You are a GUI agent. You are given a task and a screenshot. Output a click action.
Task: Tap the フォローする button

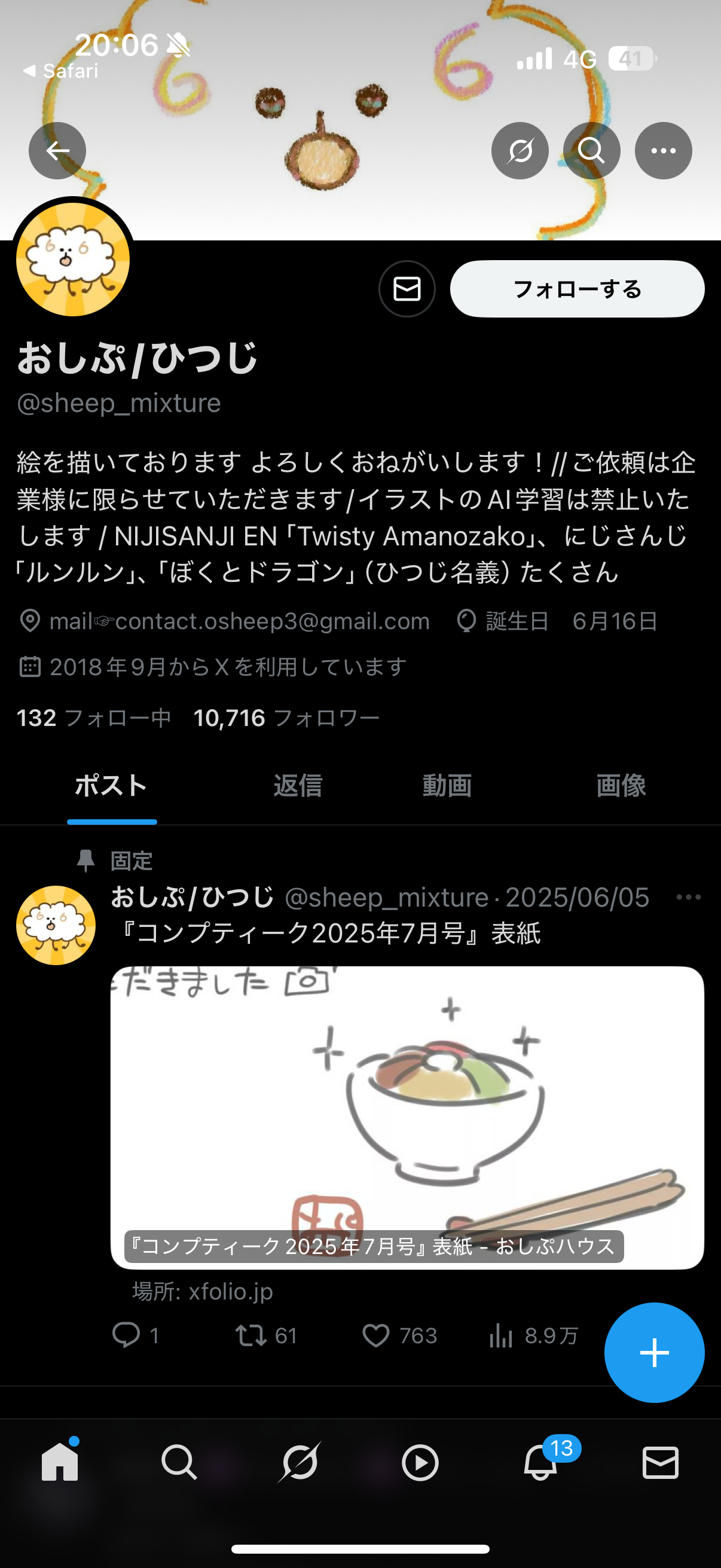(577, 289)
